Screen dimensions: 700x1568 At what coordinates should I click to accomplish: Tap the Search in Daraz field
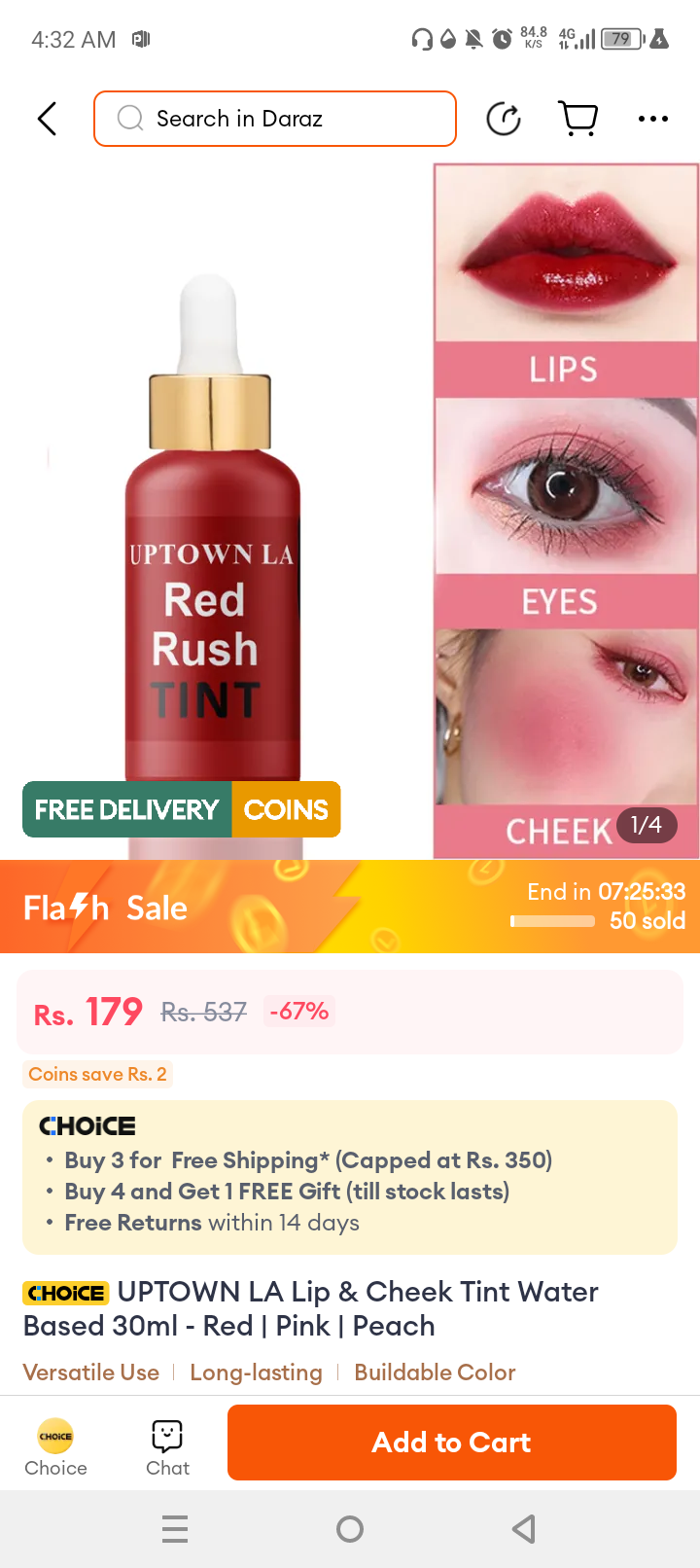pos(275,119)
